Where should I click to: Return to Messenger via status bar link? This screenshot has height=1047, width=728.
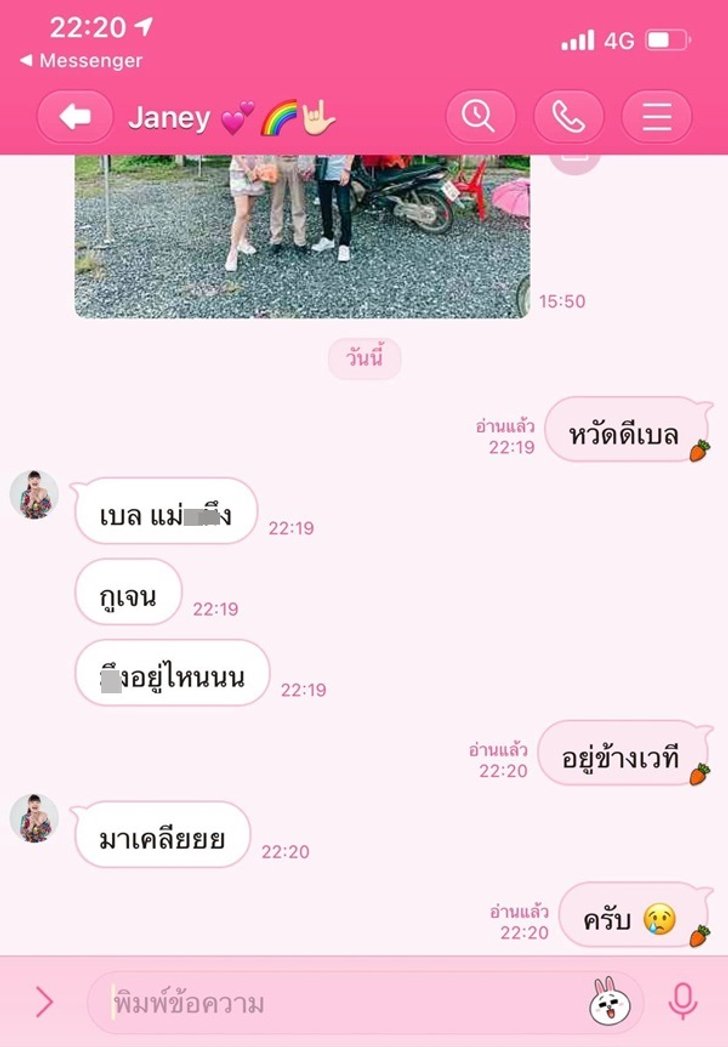pos(80,61)
